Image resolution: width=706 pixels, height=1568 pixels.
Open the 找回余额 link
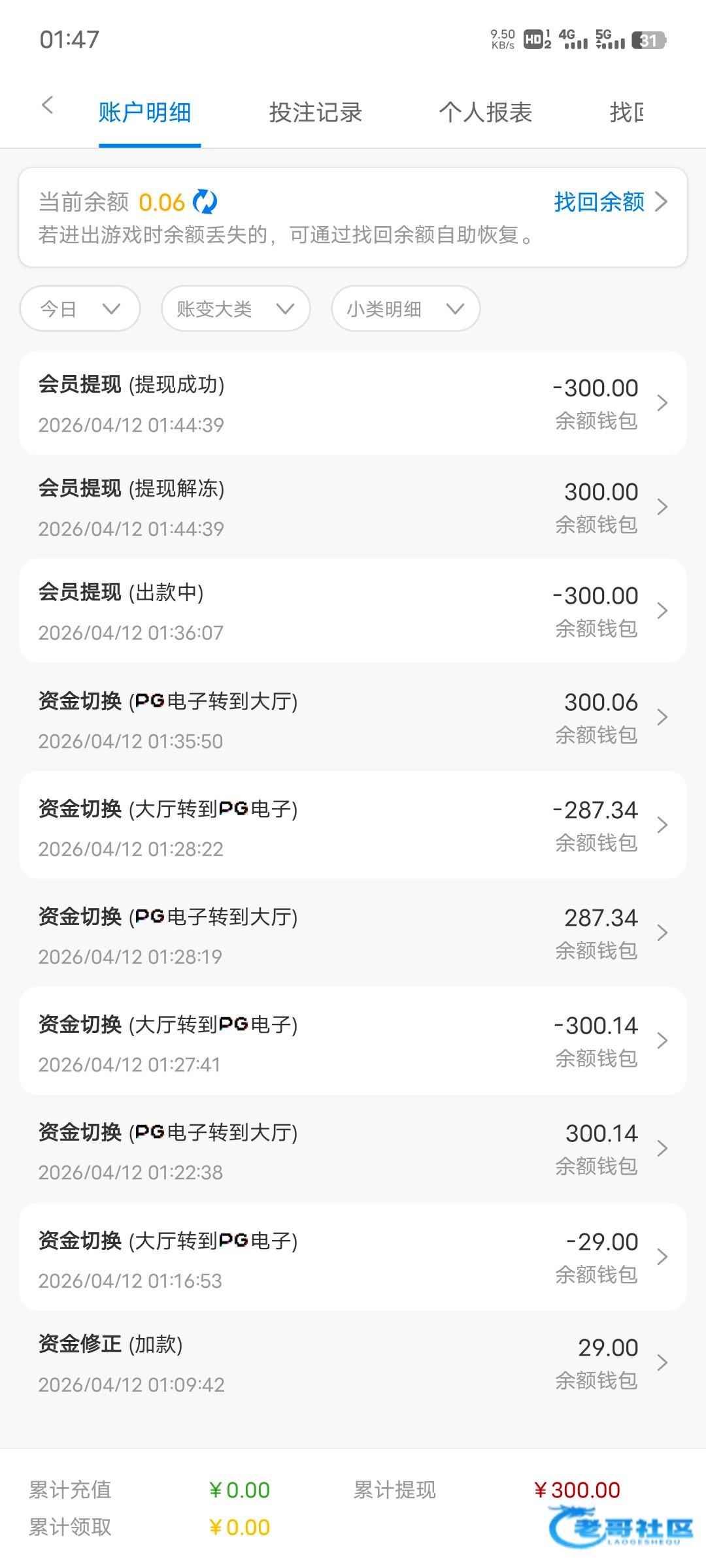click(611, 202)
